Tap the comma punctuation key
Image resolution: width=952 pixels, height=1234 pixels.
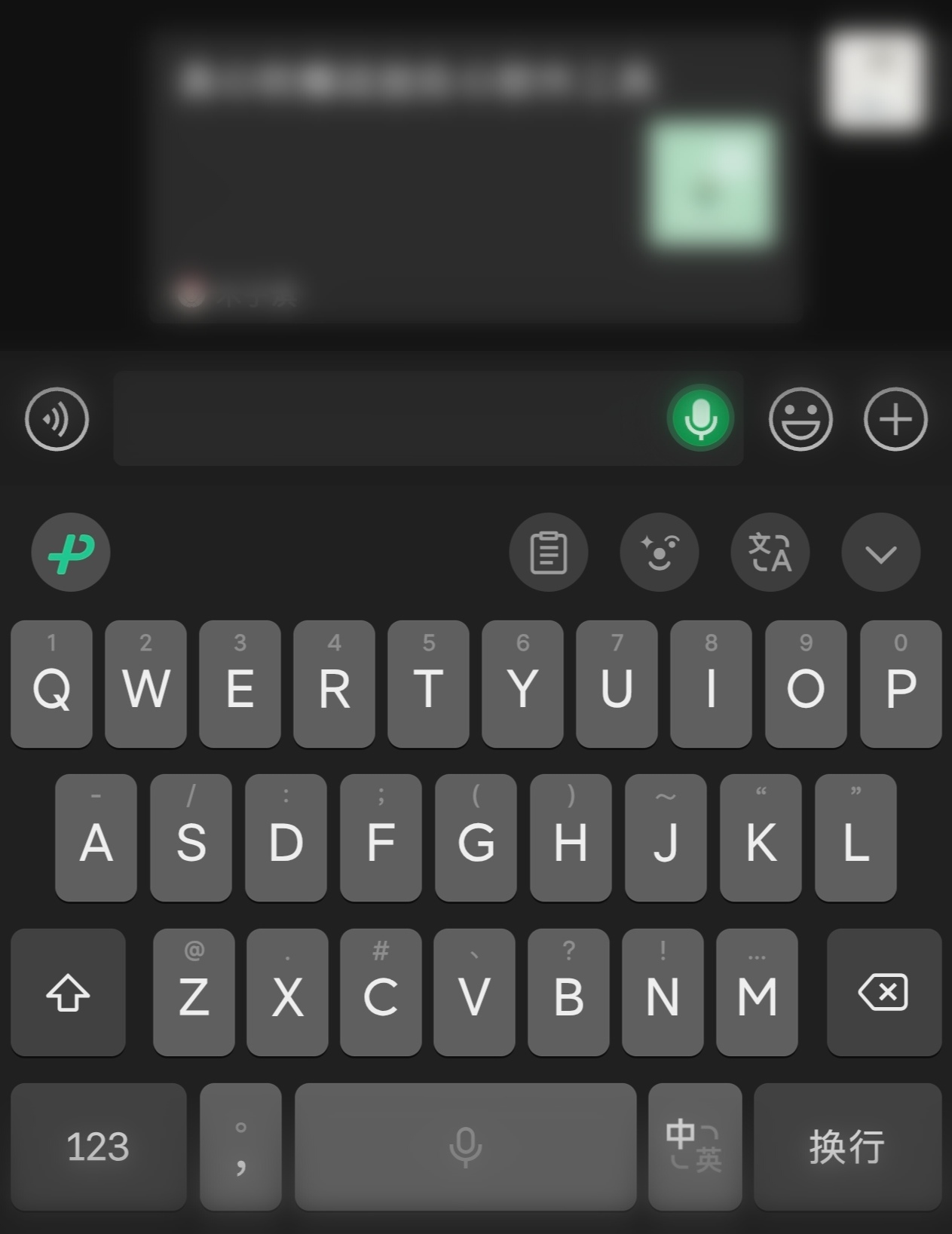tap(240, 1147)
